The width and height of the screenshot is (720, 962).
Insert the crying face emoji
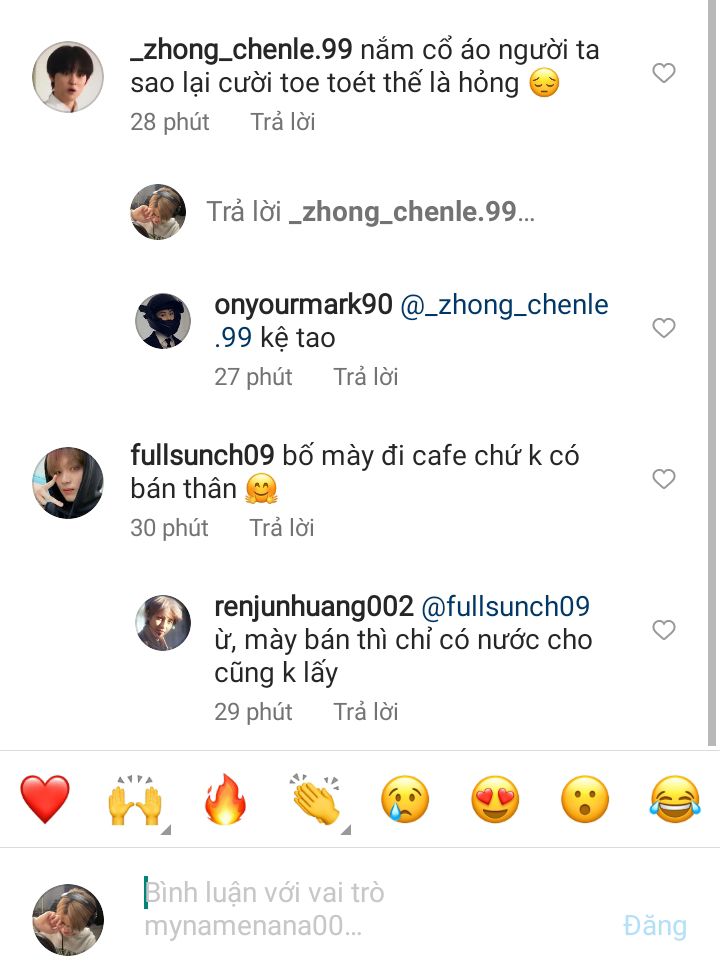pyautogui.click(x=405, y=800)
